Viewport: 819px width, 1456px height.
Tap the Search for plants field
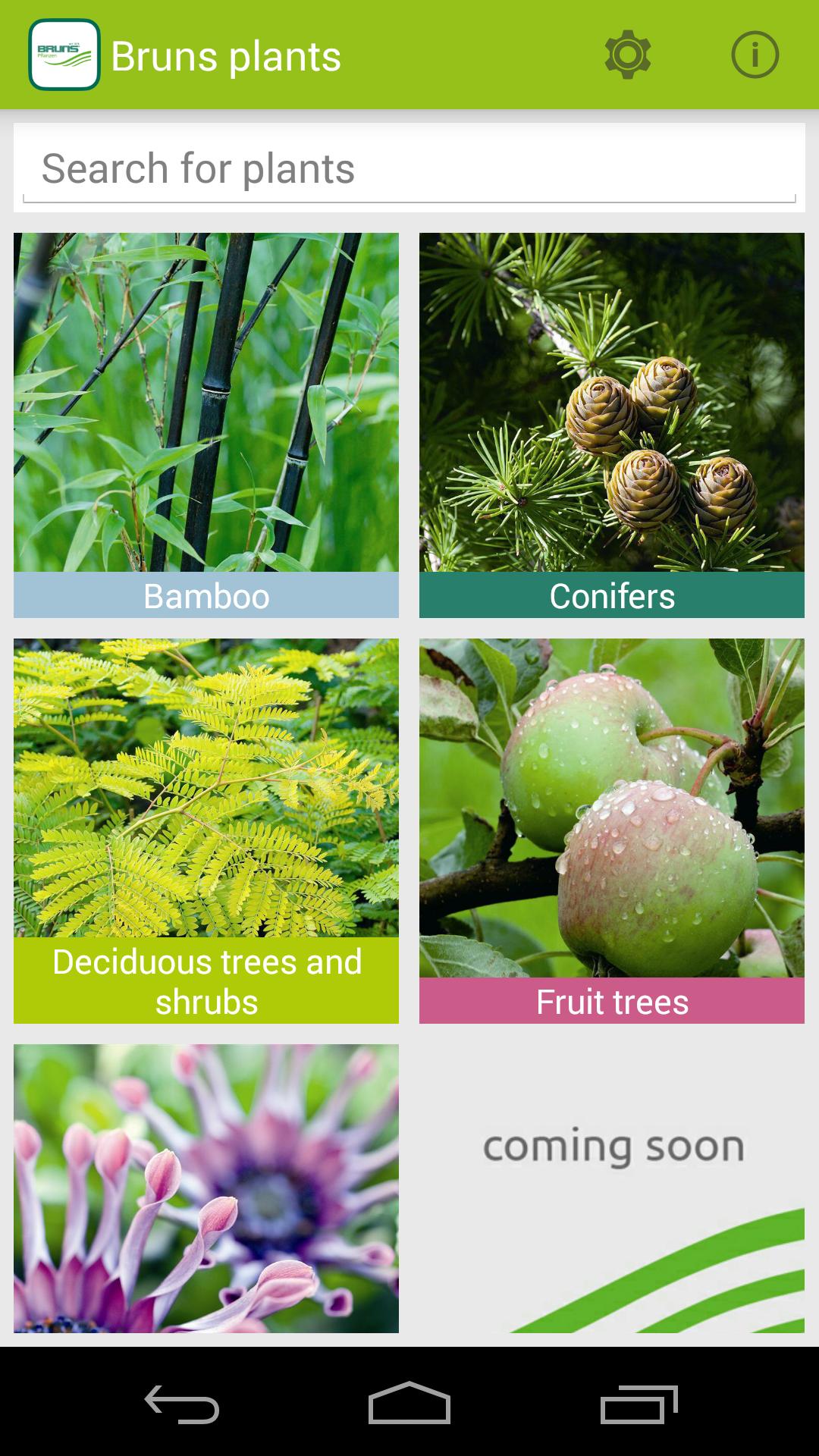click(409, 168)
